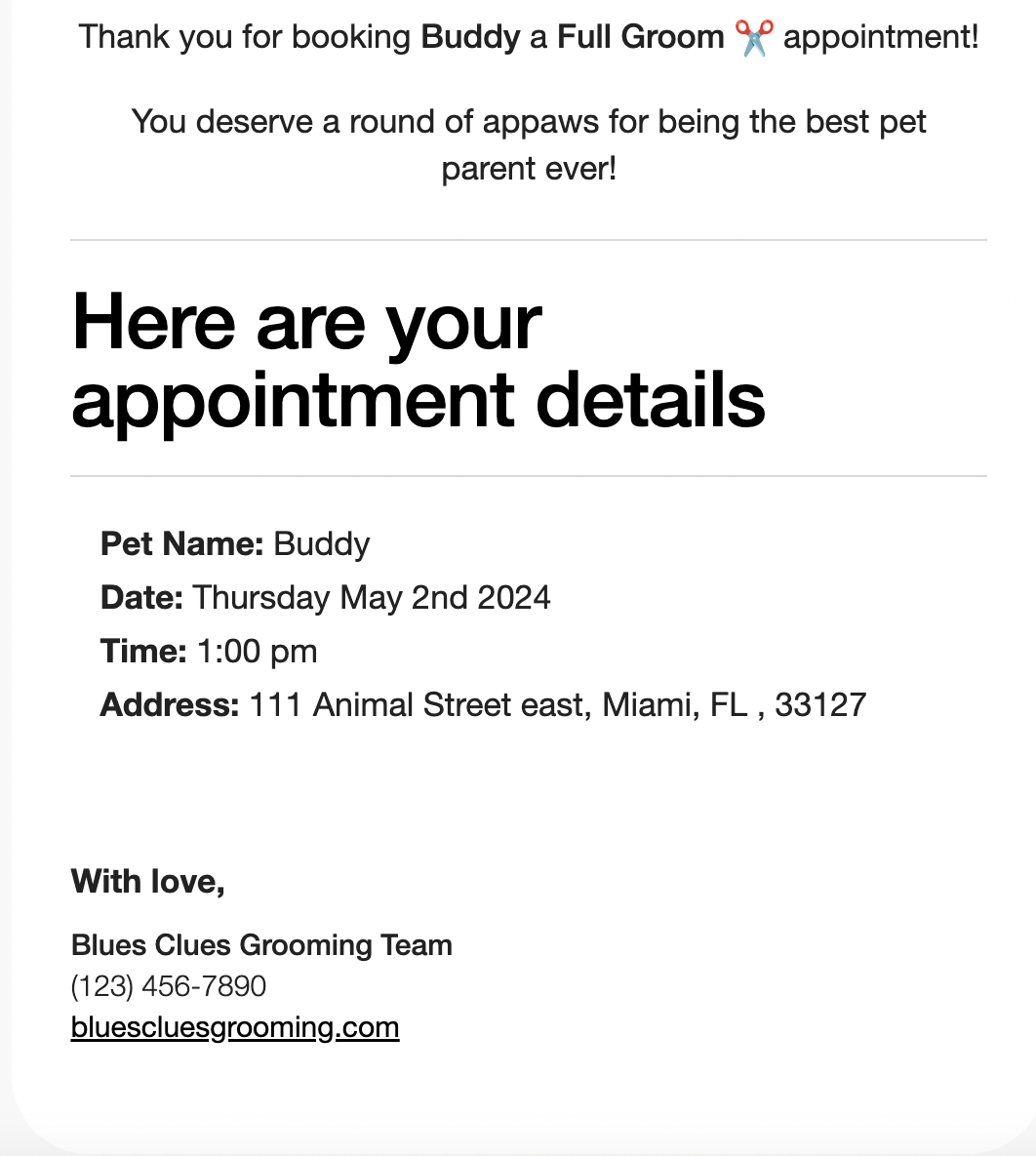The height and width of the screenshot is (1156, 1036).
Task: Open the bluescluesgrooming.com link
Action: (x=235, y=1027)
